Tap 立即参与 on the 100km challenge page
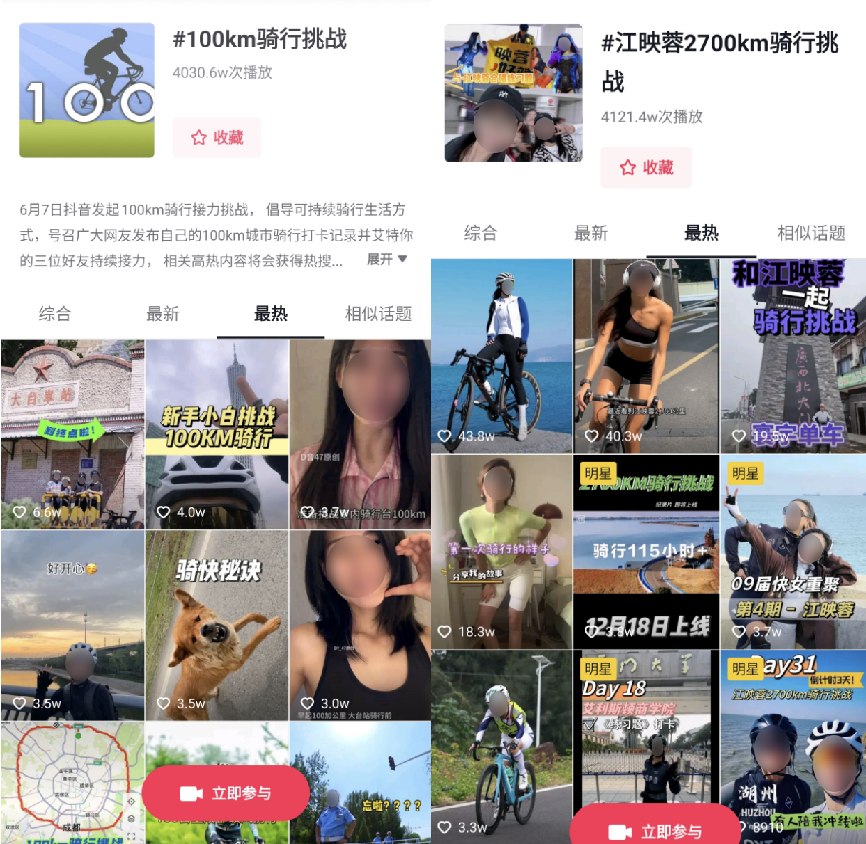This screenshot has width=866, height=844. (x=225, y=793)
